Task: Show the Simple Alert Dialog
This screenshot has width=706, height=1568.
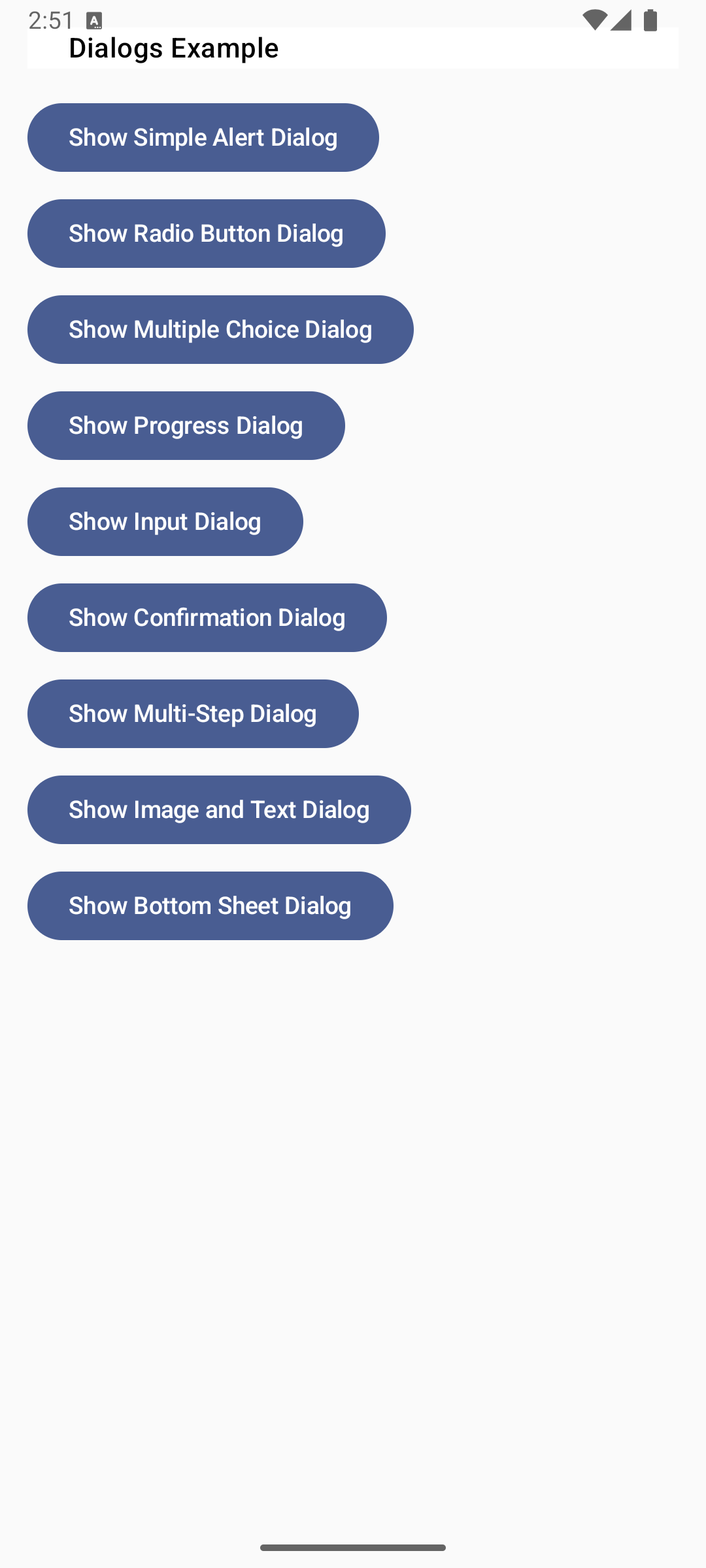Action: click(203, 137)
